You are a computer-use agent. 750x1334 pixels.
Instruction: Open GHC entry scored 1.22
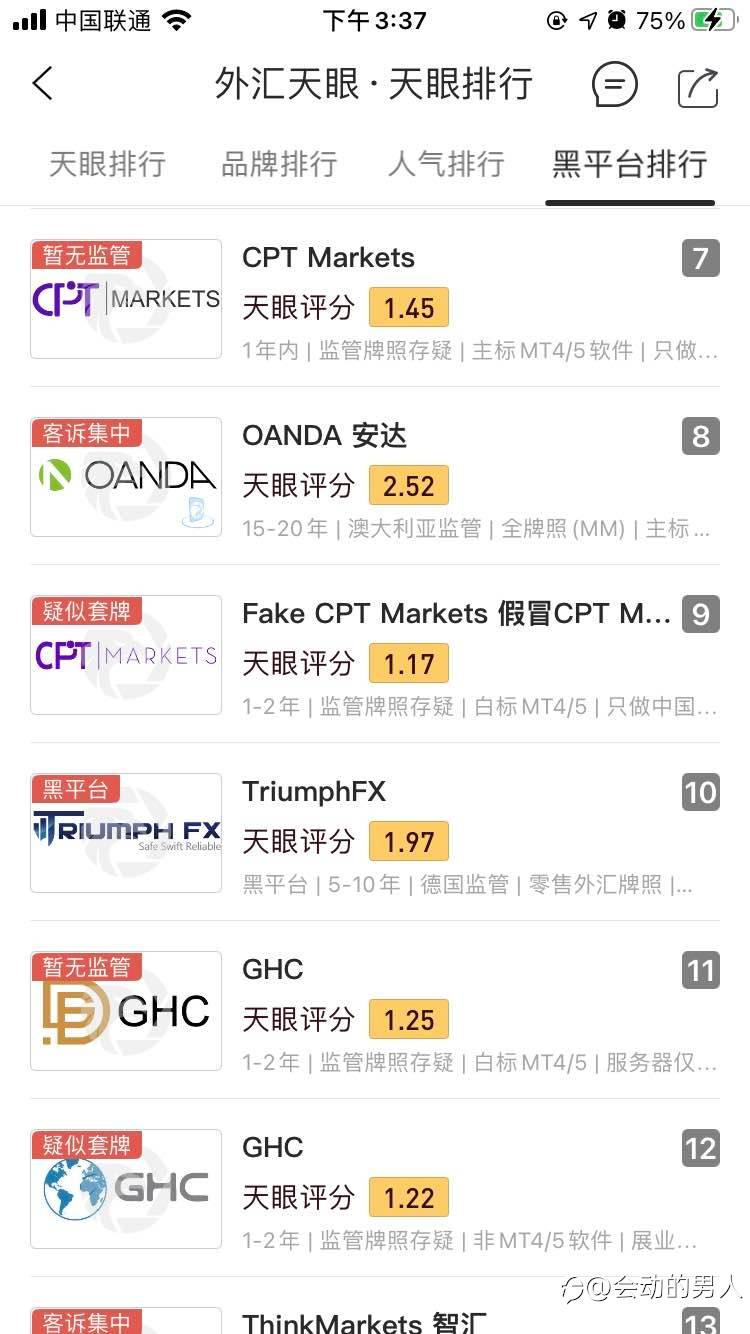[273, 1148]
